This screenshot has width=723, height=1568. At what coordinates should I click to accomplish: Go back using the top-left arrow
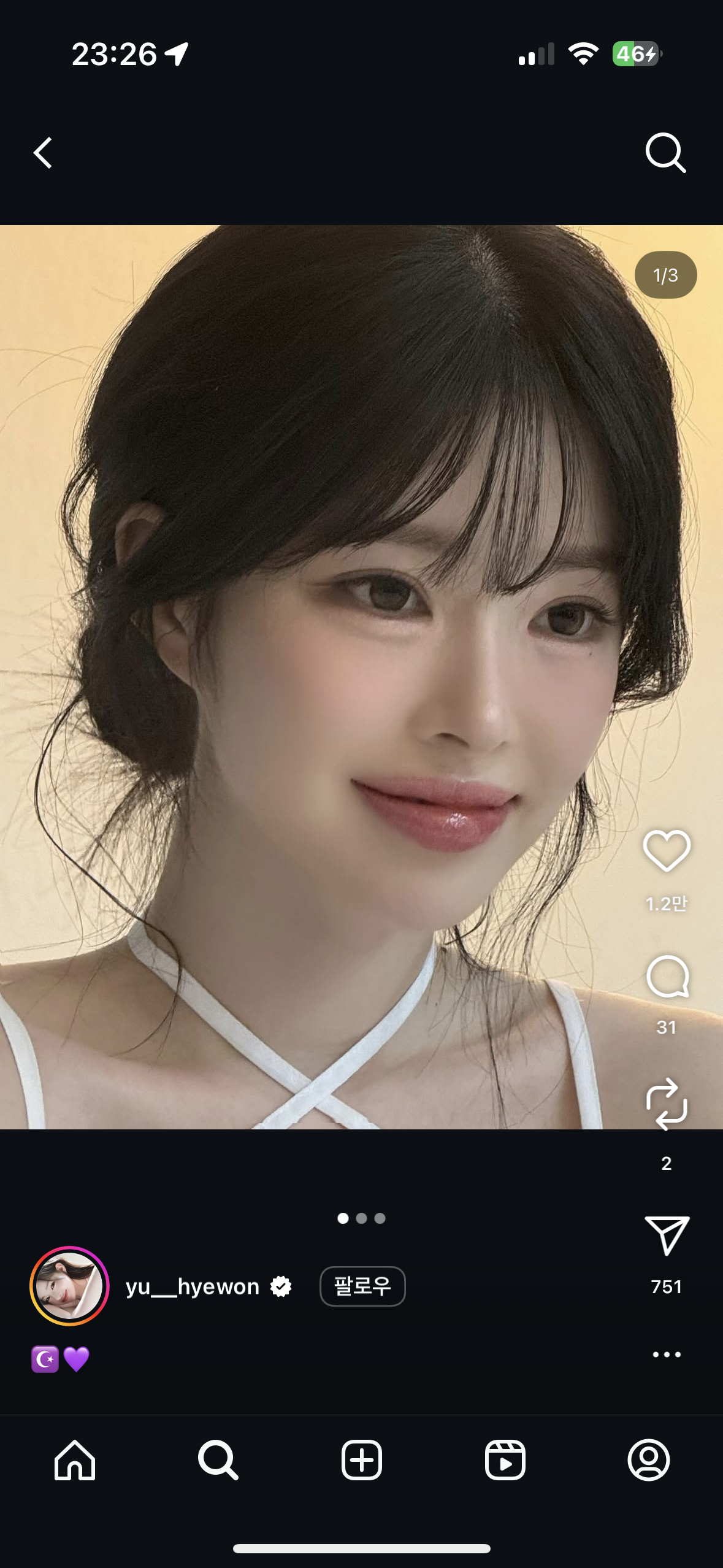43,153
